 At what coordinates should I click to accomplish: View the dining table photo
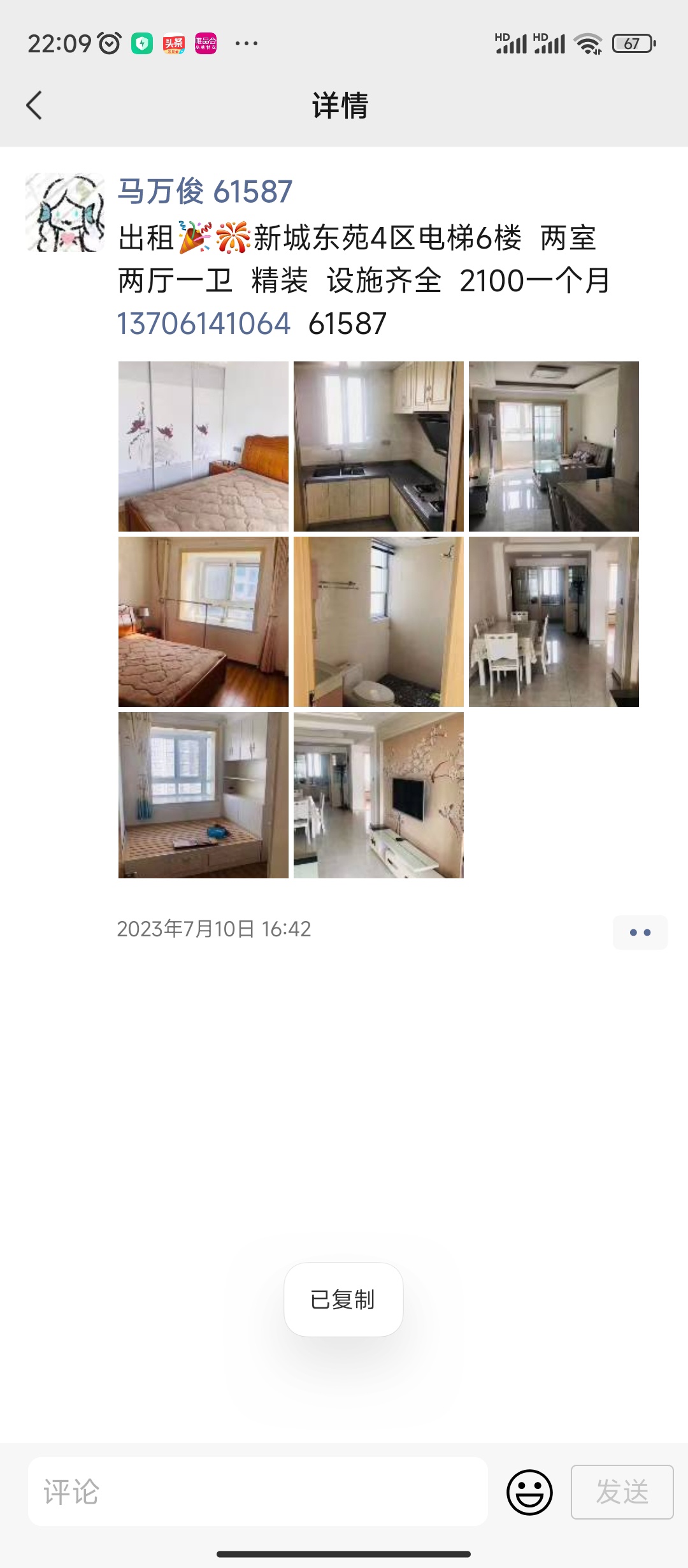click(x=554, y=621)
